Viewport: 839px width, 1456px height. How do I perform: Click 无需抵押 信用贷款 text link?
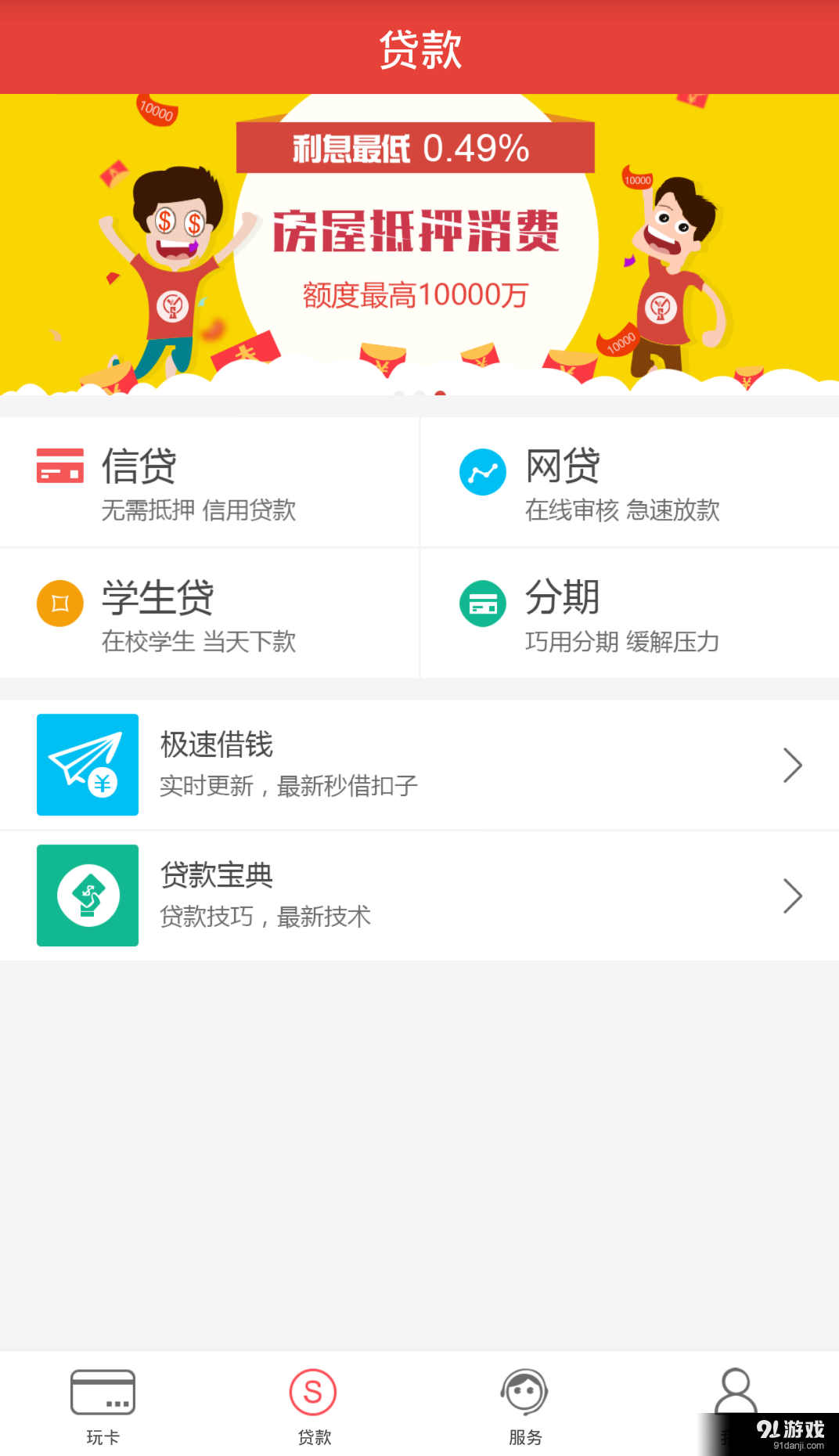[x=199, y=510]
